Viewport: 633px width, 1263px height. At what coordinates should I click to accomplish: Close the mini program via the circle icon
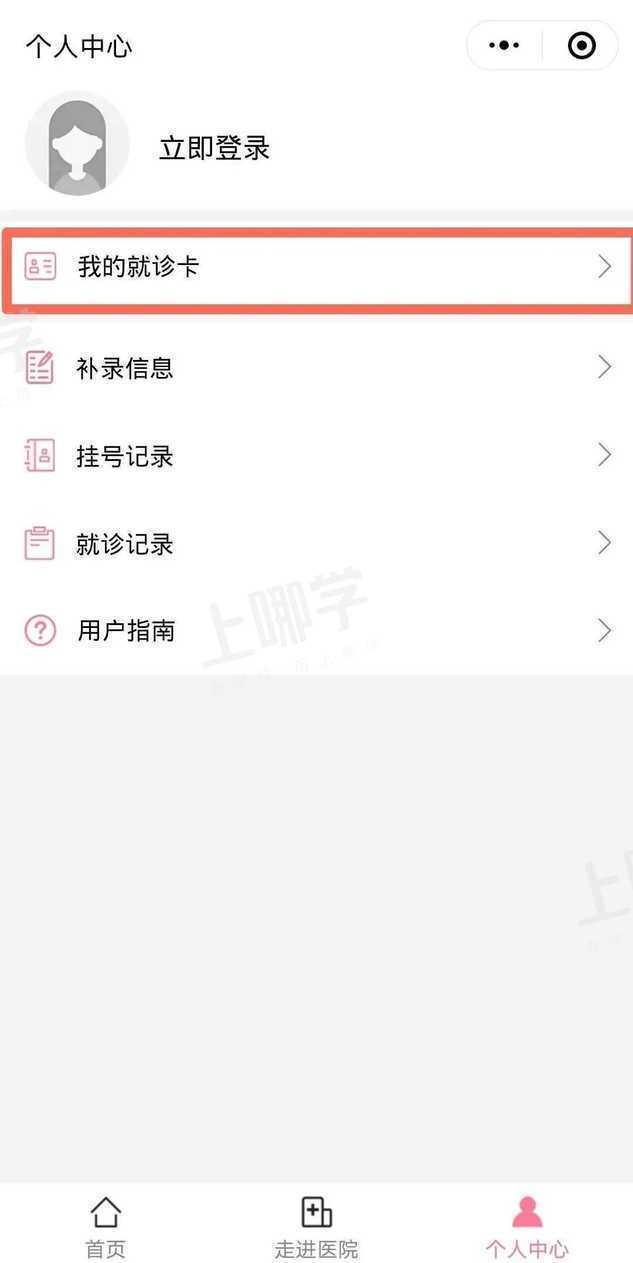[x=581, y=46]
